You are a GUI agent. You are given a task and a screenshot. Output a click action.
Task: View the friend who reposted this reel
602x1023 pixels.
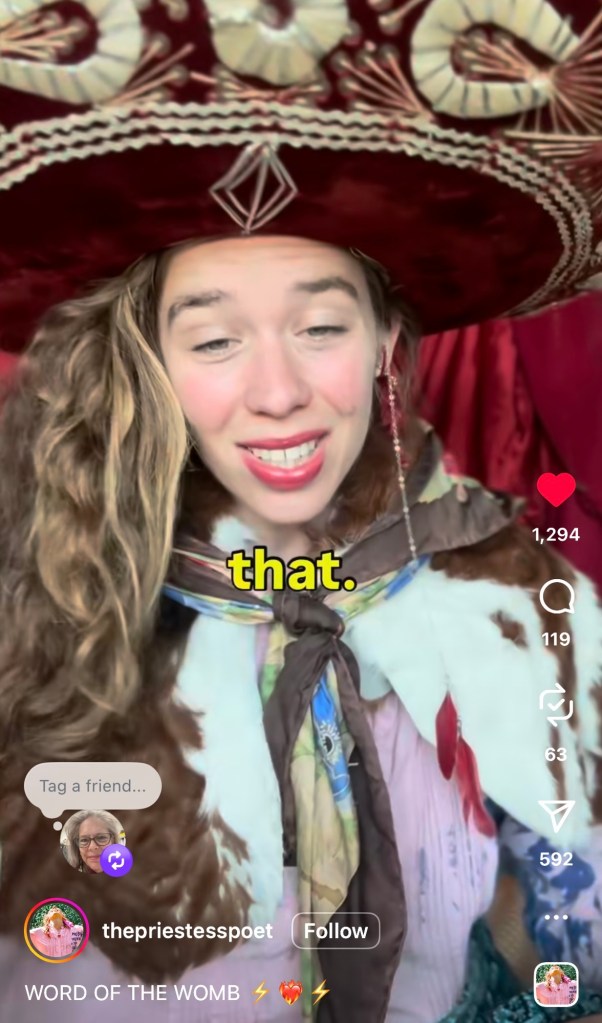pos(92,842)
